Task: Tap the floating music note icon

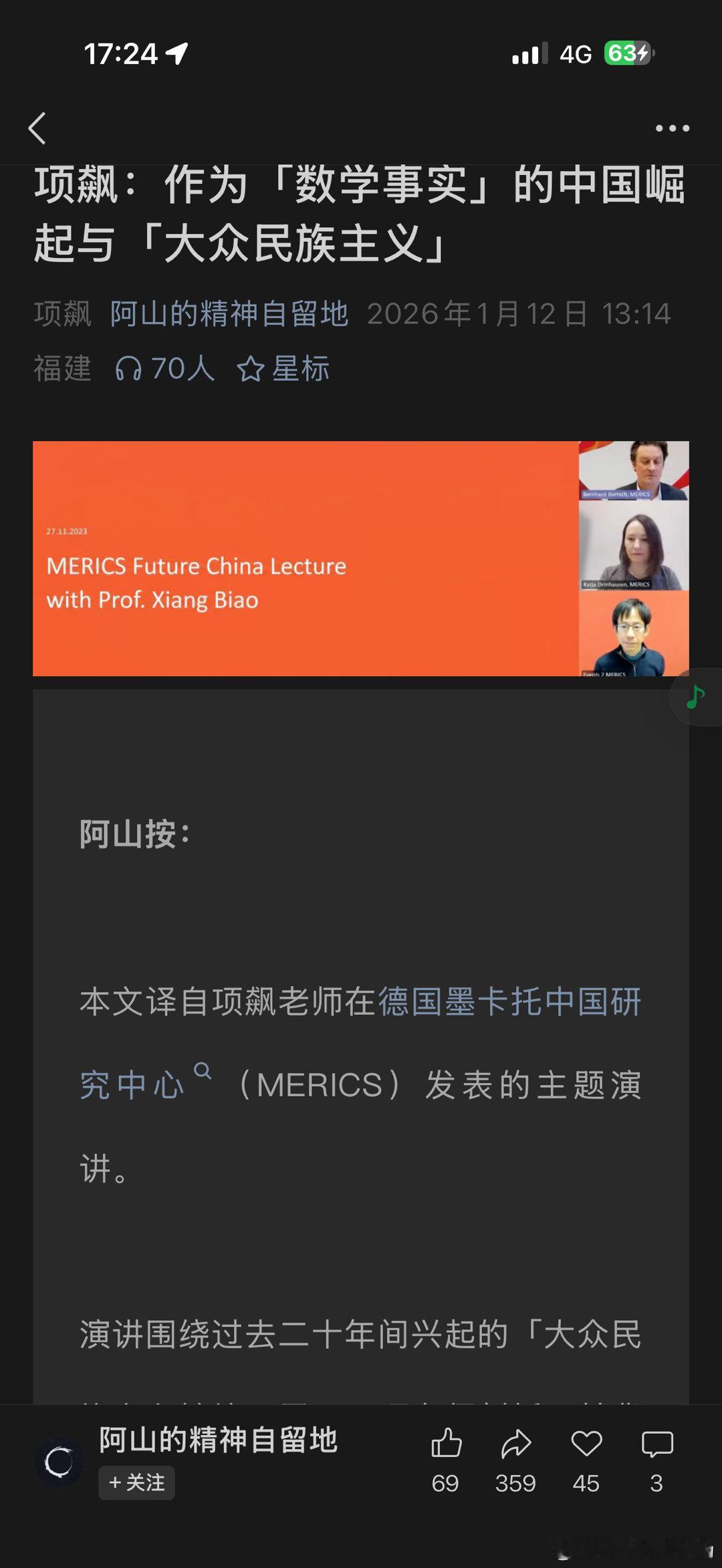Action: click(695, 696)
